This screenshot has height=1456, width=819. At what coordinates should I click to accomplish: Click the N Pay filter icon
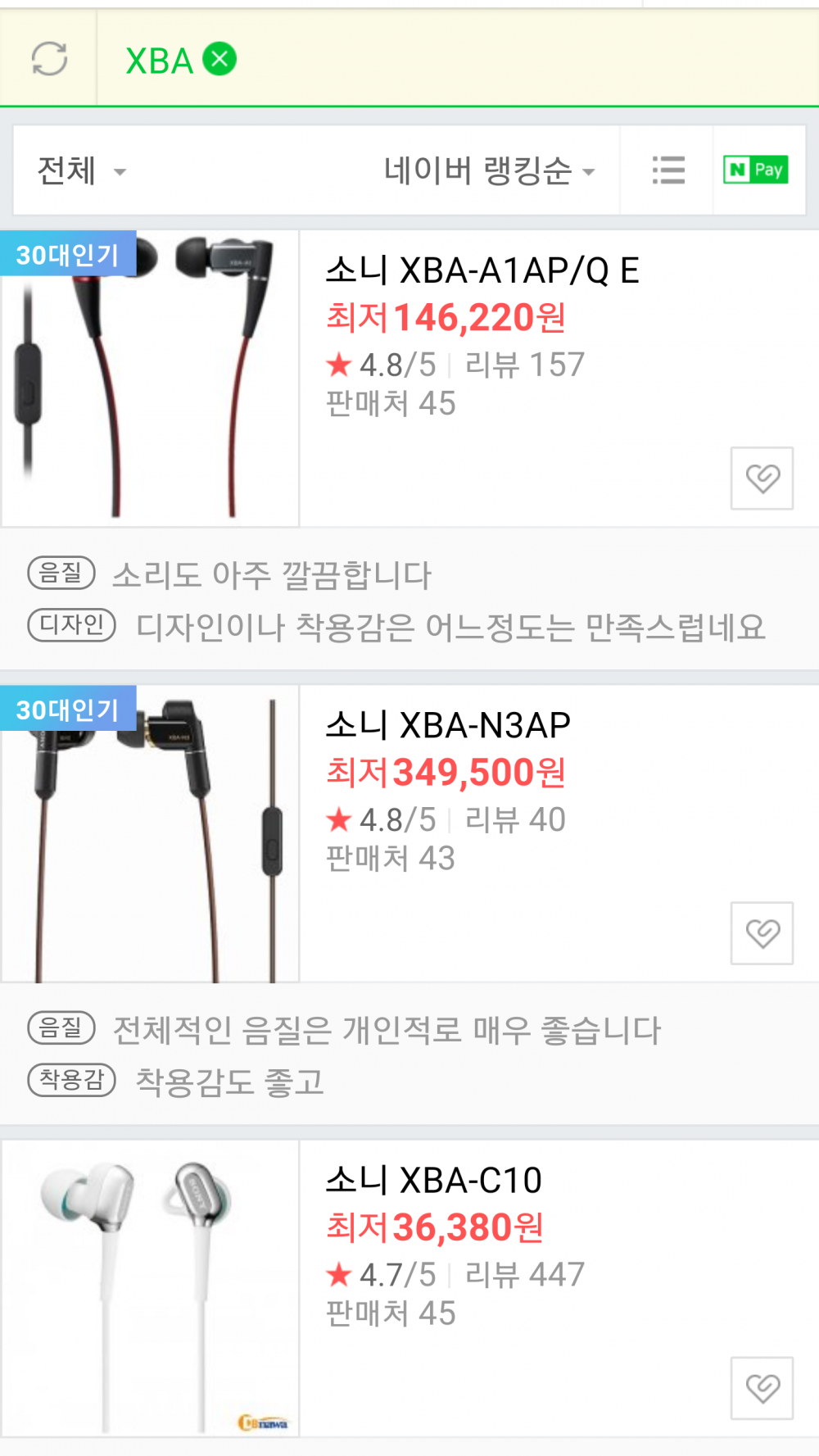756,170
